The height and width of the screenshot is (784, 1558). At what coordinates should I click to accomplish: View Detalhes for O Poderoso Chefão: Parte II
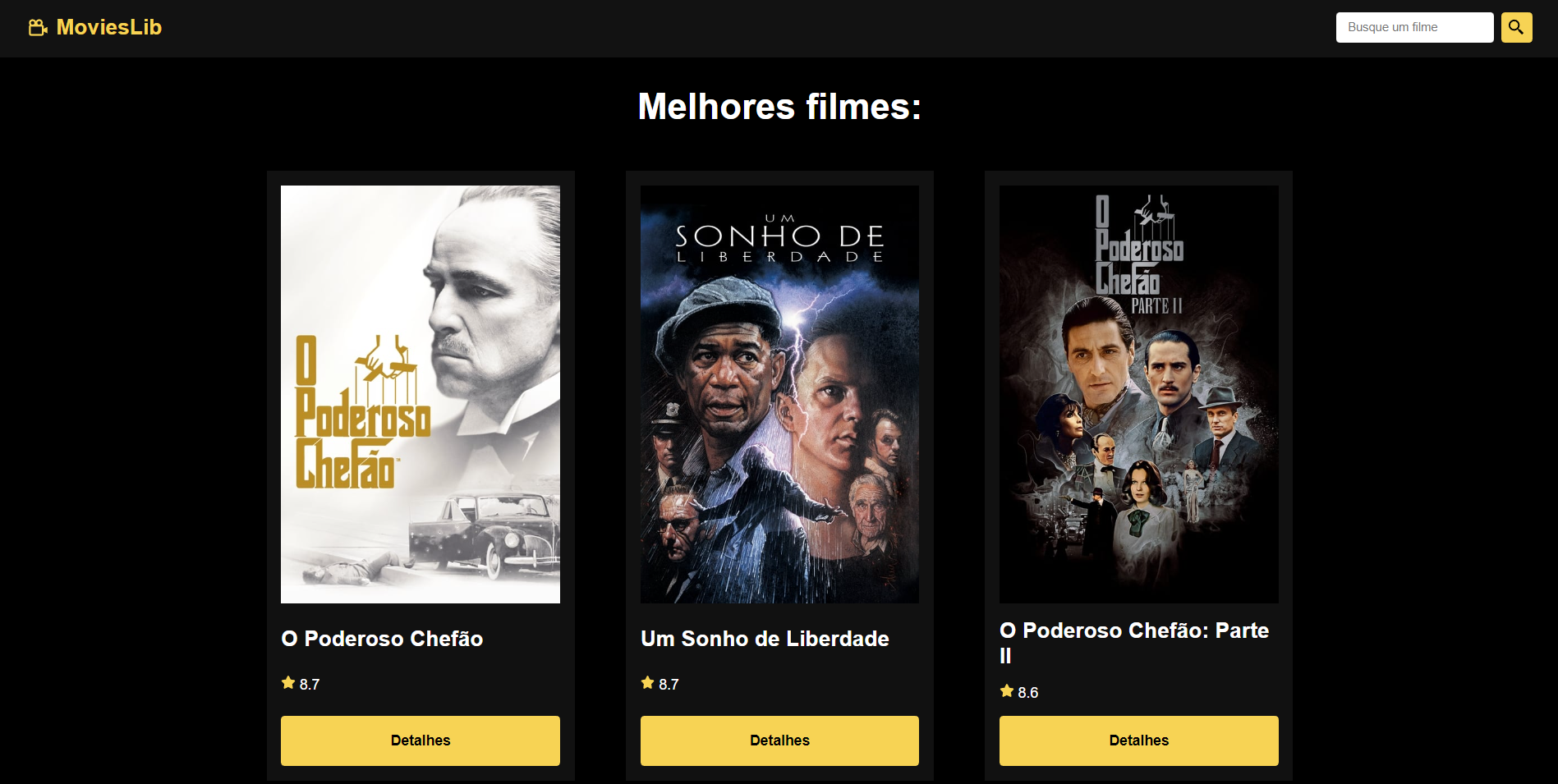pos(1138,740)
